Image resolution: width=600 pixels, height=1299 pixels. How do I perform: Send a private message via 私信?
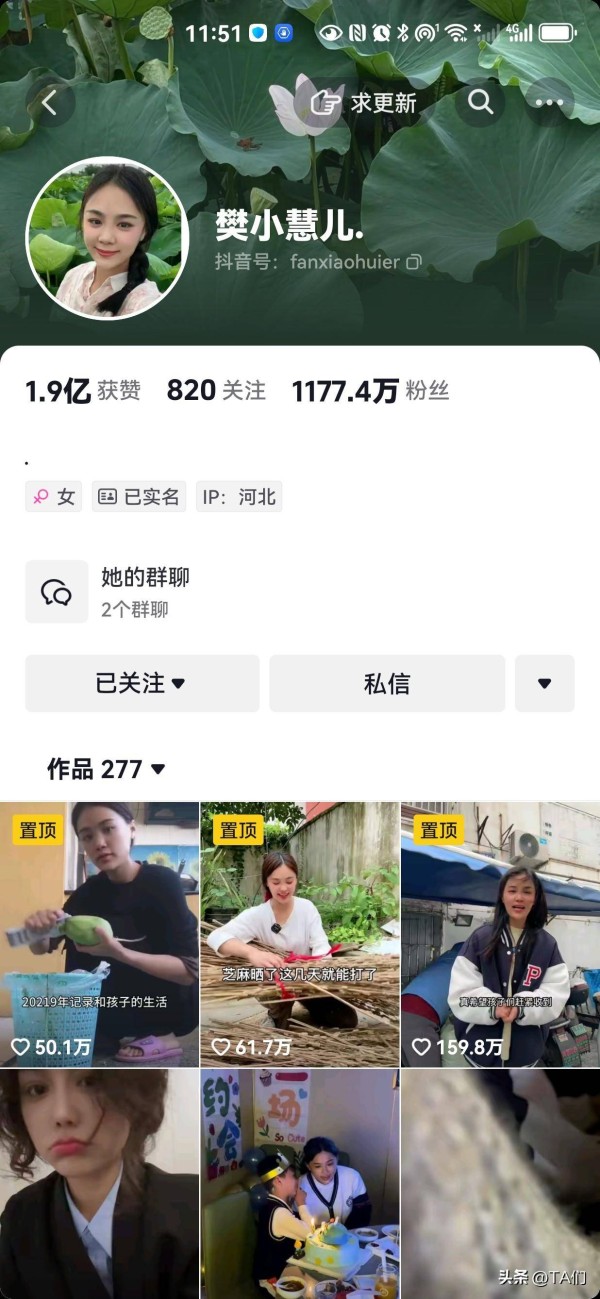coord(387,684)
